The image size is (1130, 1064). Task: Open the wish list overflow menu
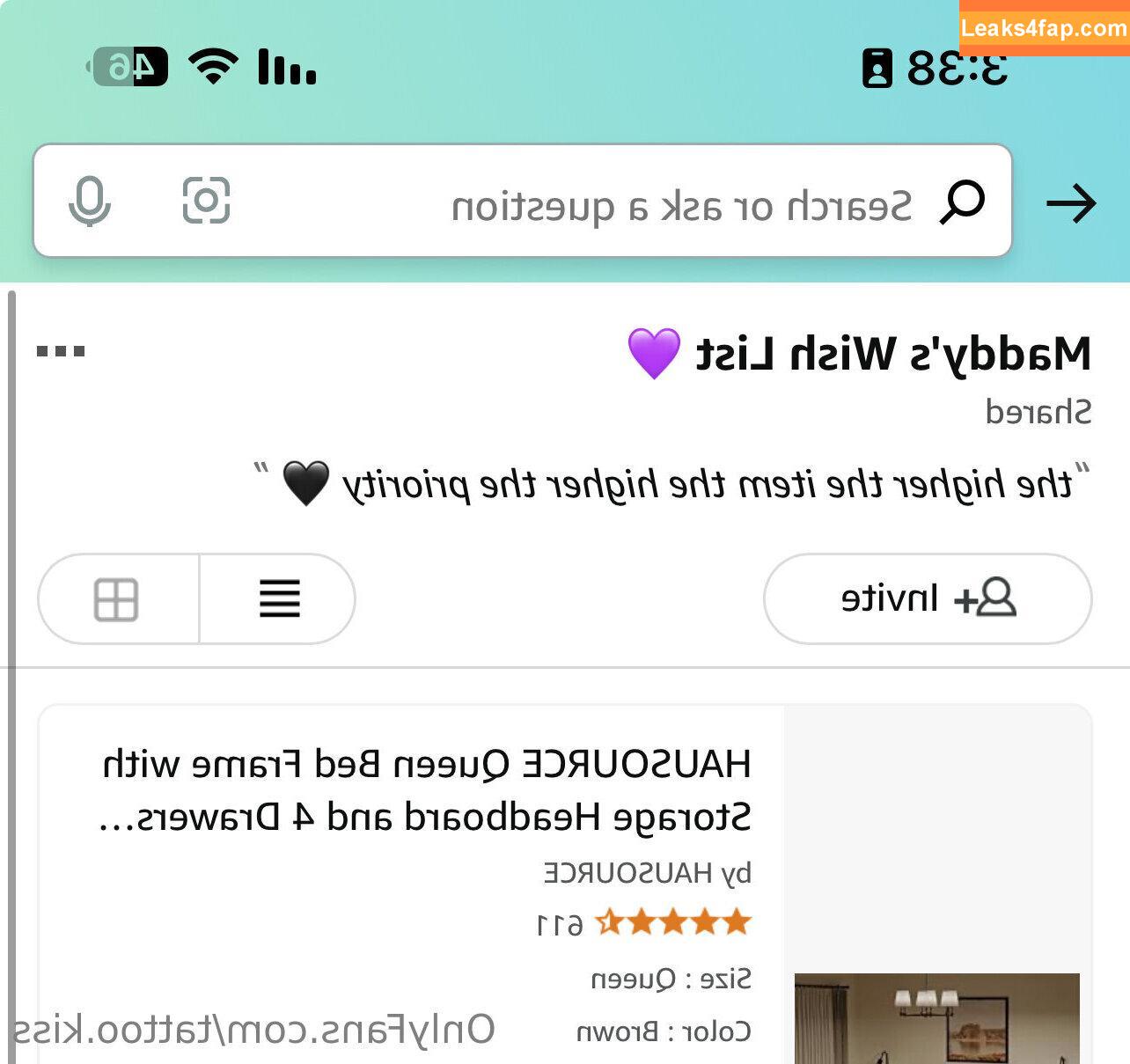[x=61, y=351]
